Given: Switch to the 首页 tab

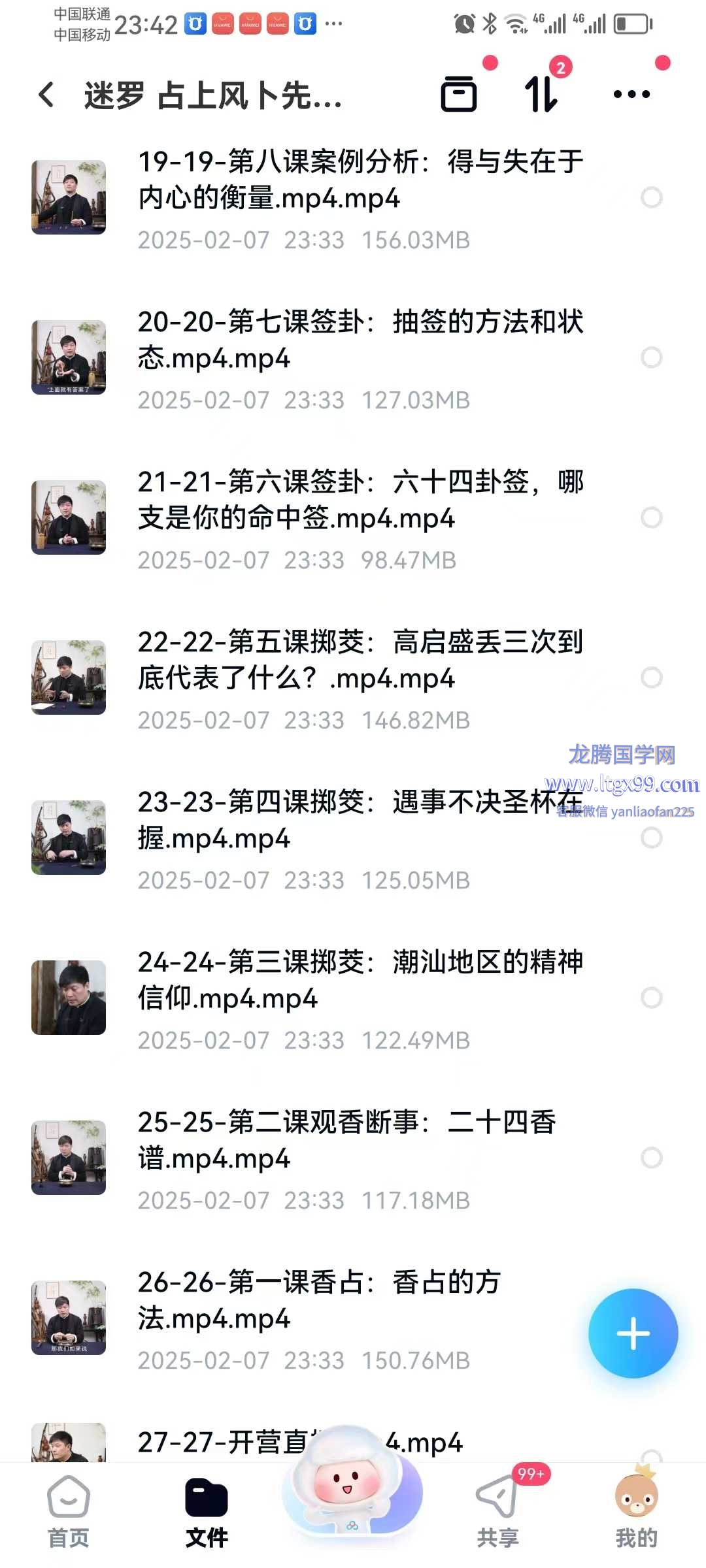Looking at the screenshot, I should coord(69,1511).
